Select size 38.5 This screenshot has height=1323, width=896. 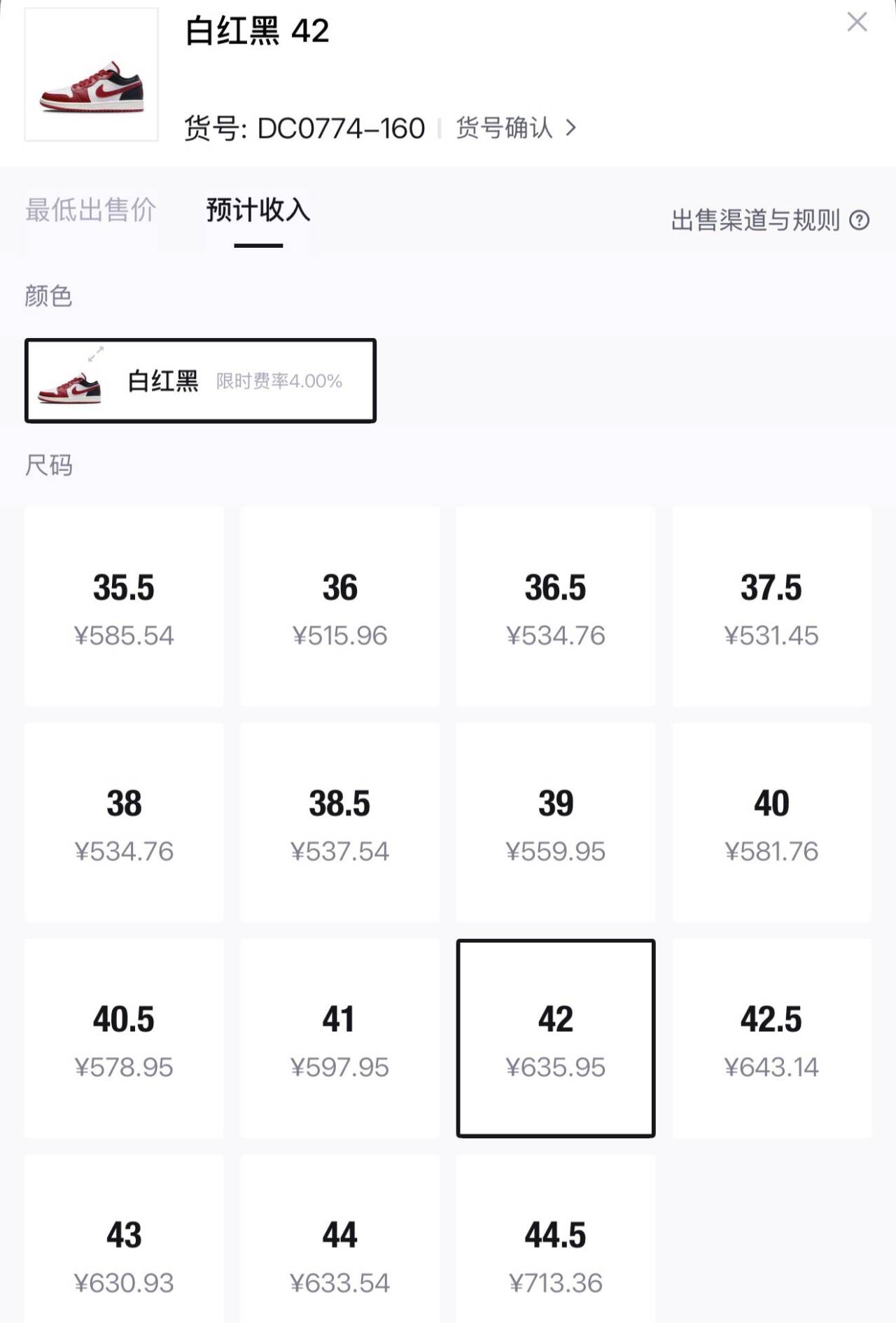(x=339, y=822)
